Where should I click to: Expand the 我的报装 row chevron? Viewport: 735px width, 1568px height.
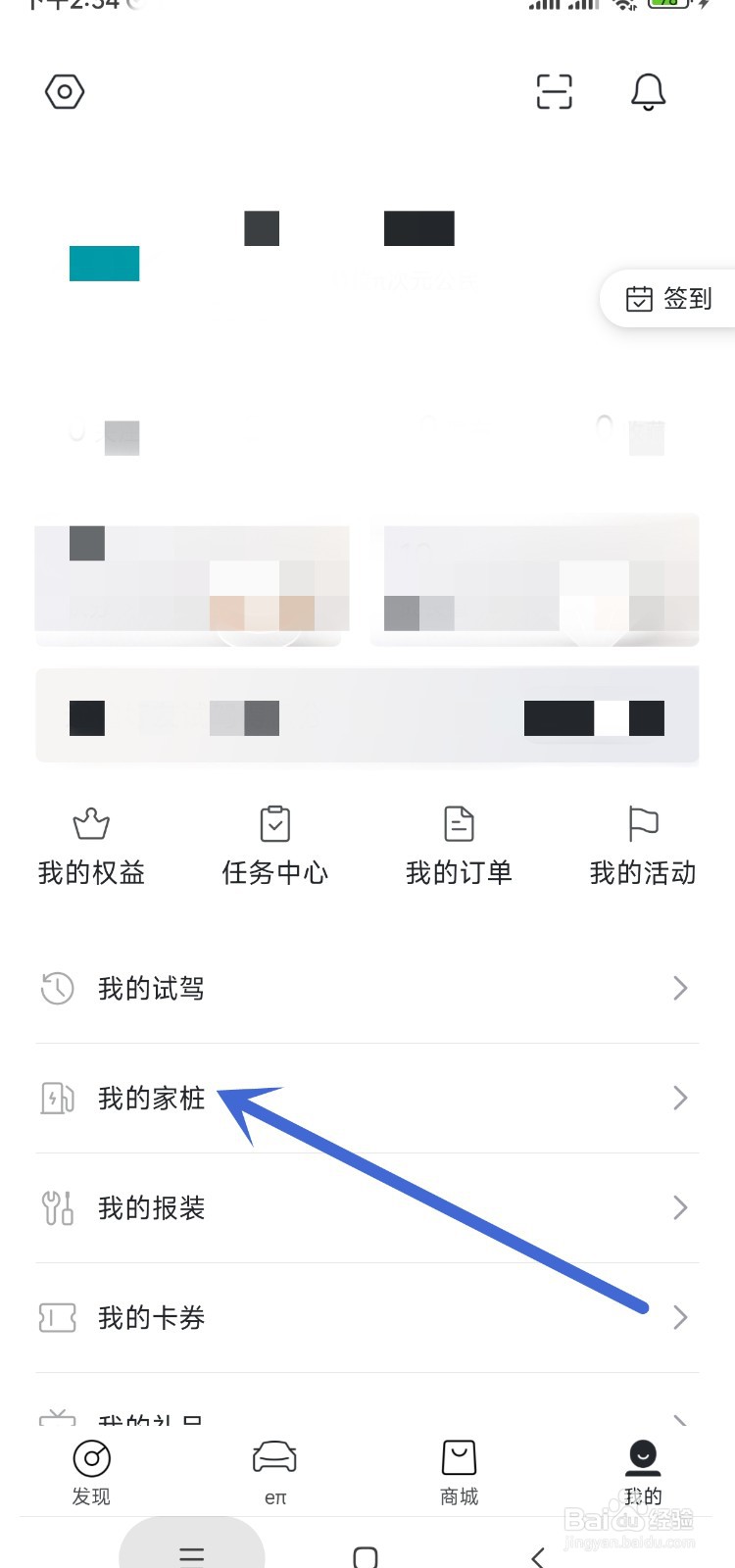pos(680,1207)
